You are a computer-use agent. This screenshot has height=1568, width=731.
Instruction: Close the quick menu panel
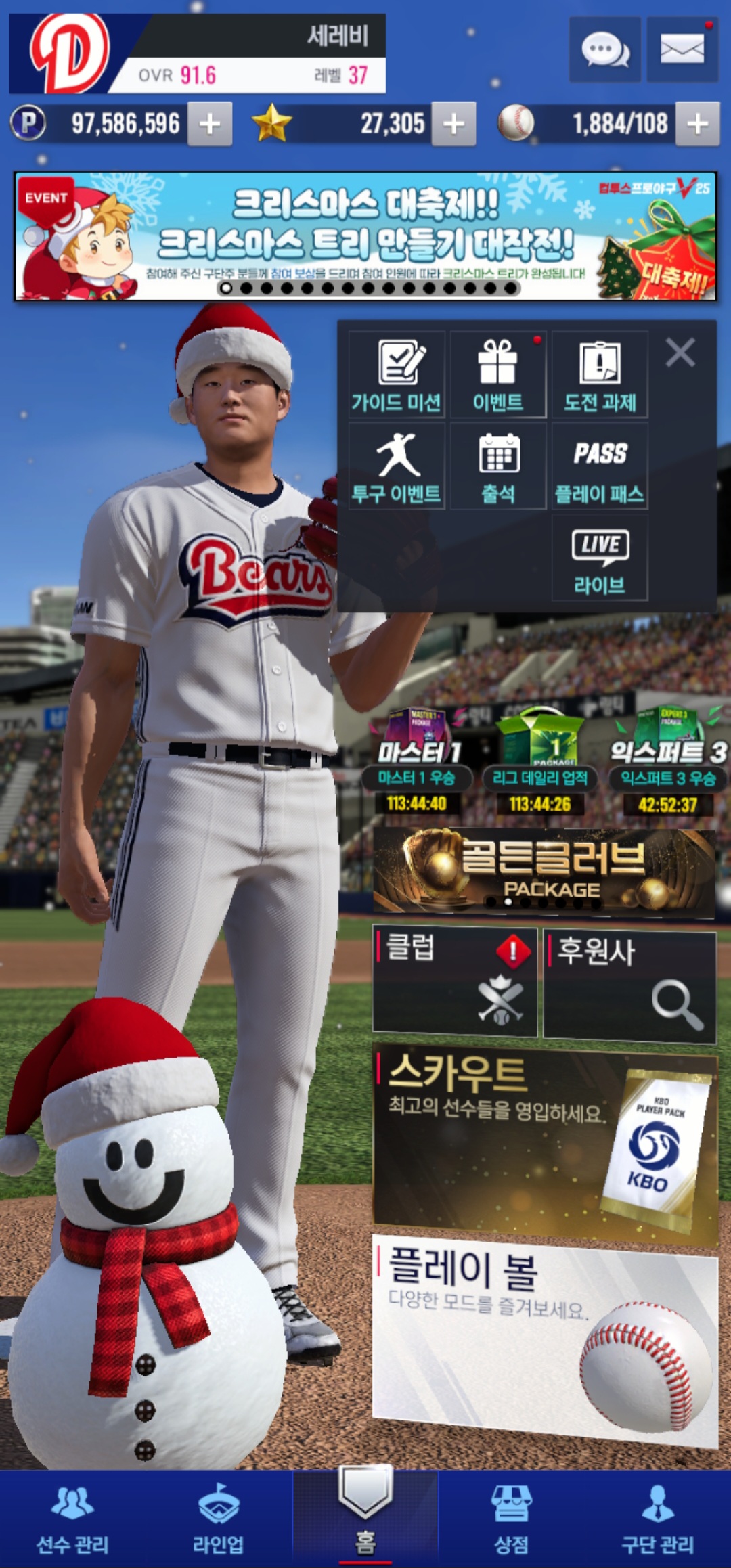pos(680,353)
